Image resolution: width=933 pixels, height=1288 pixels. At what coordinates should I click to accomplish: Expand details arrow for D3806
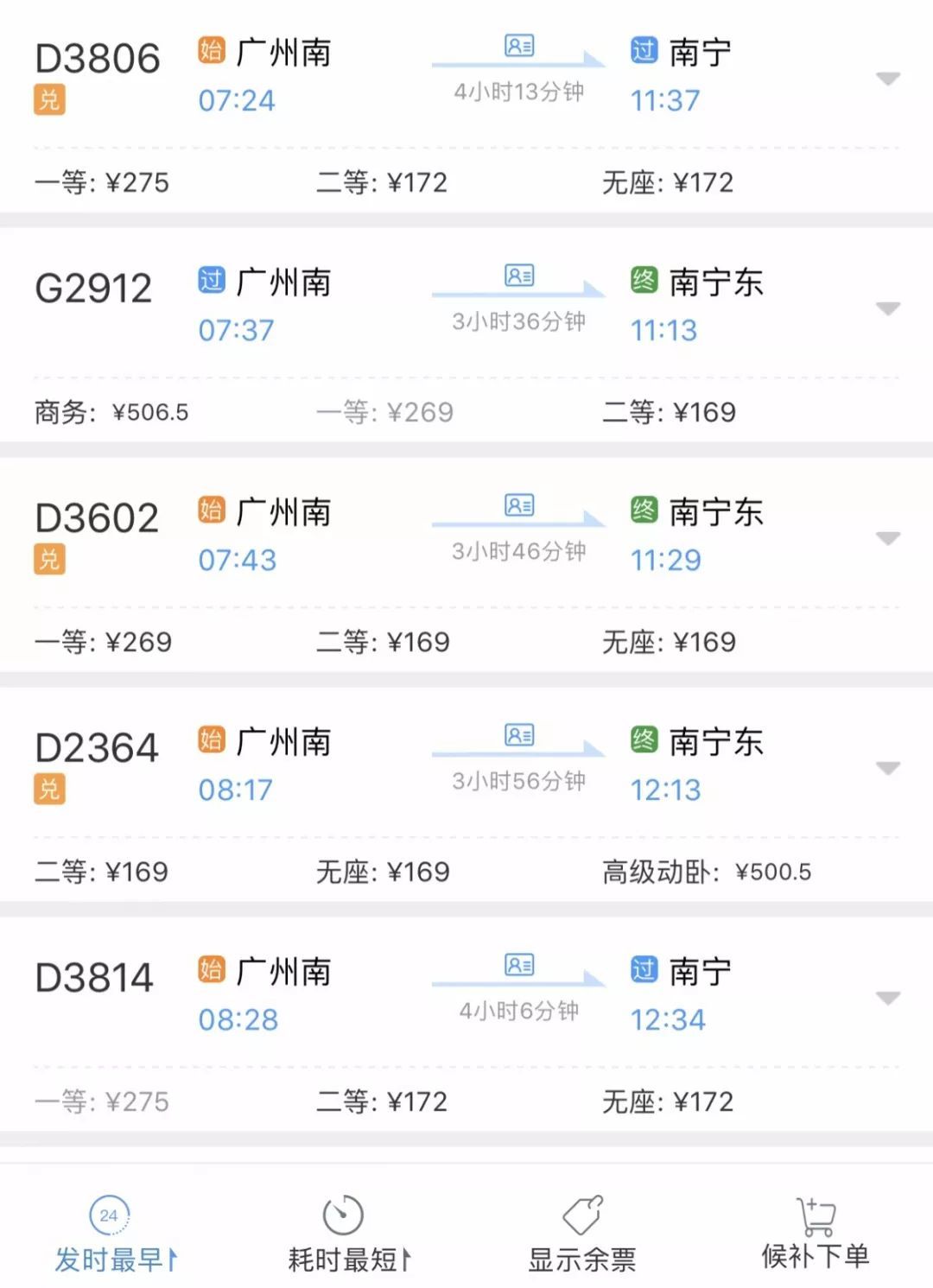click(x=887, y=79)
